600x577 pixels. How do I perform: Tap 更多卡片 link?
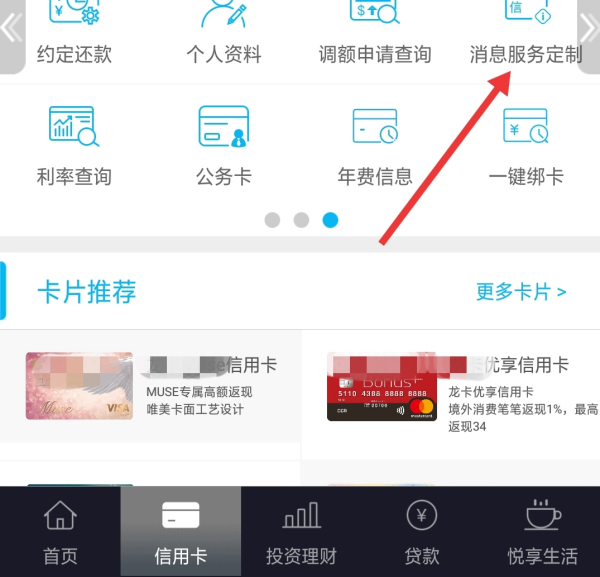point(521,292)
